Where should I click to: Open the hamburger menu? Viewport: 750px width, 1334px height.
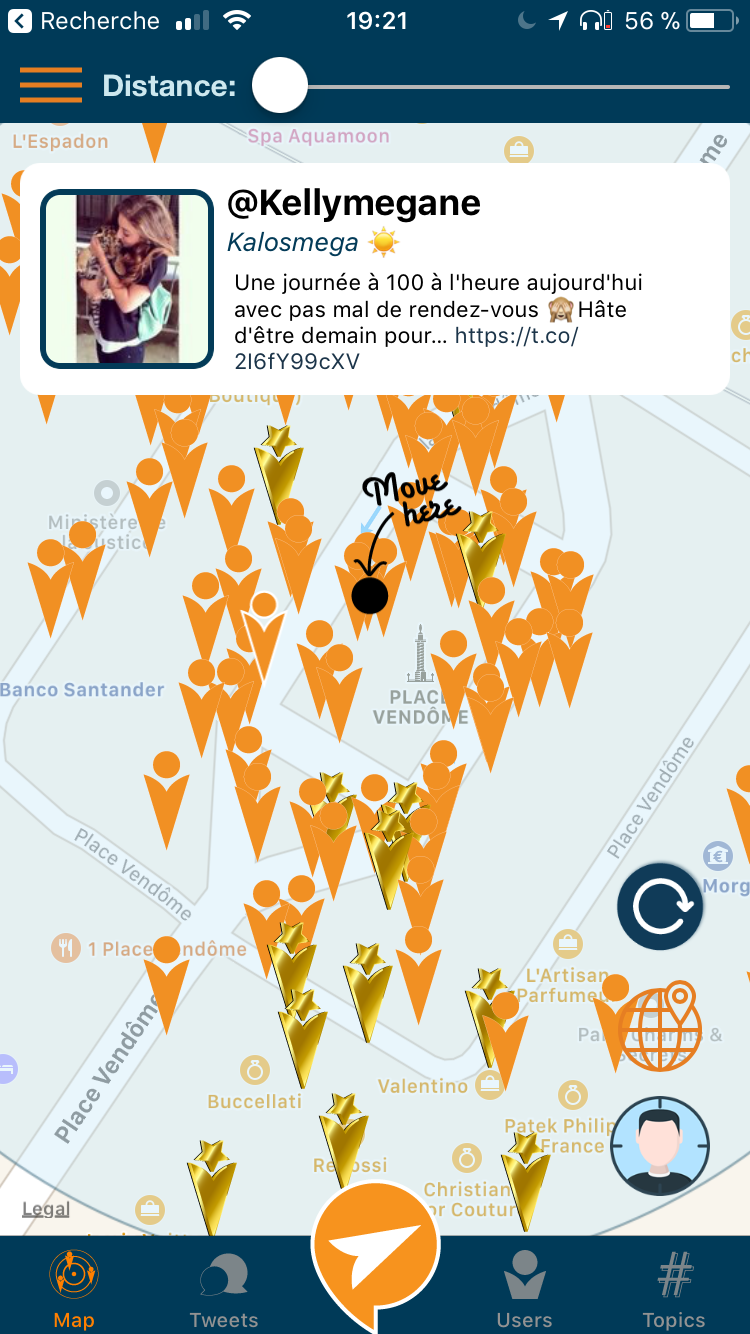click(50, 85)
